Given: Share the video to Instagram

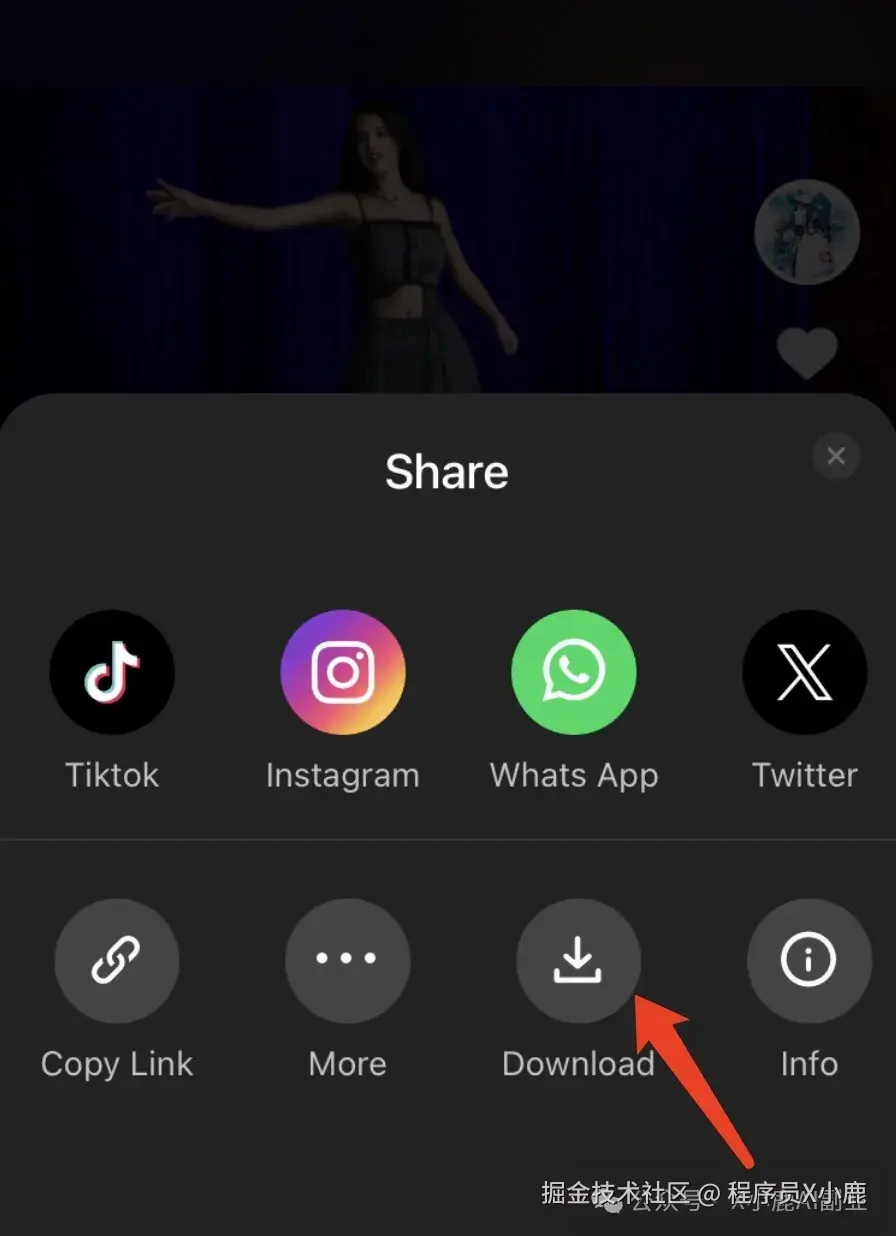Looking at the screenshot, I should [343, 672].
